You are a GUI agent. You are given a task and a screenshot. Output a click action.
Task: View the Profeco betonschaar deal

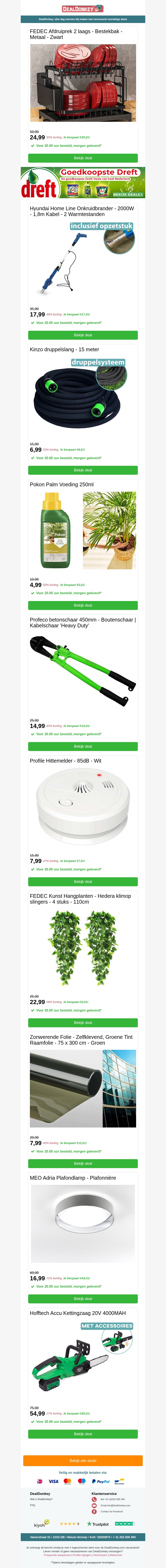click(x=83, y=746)
